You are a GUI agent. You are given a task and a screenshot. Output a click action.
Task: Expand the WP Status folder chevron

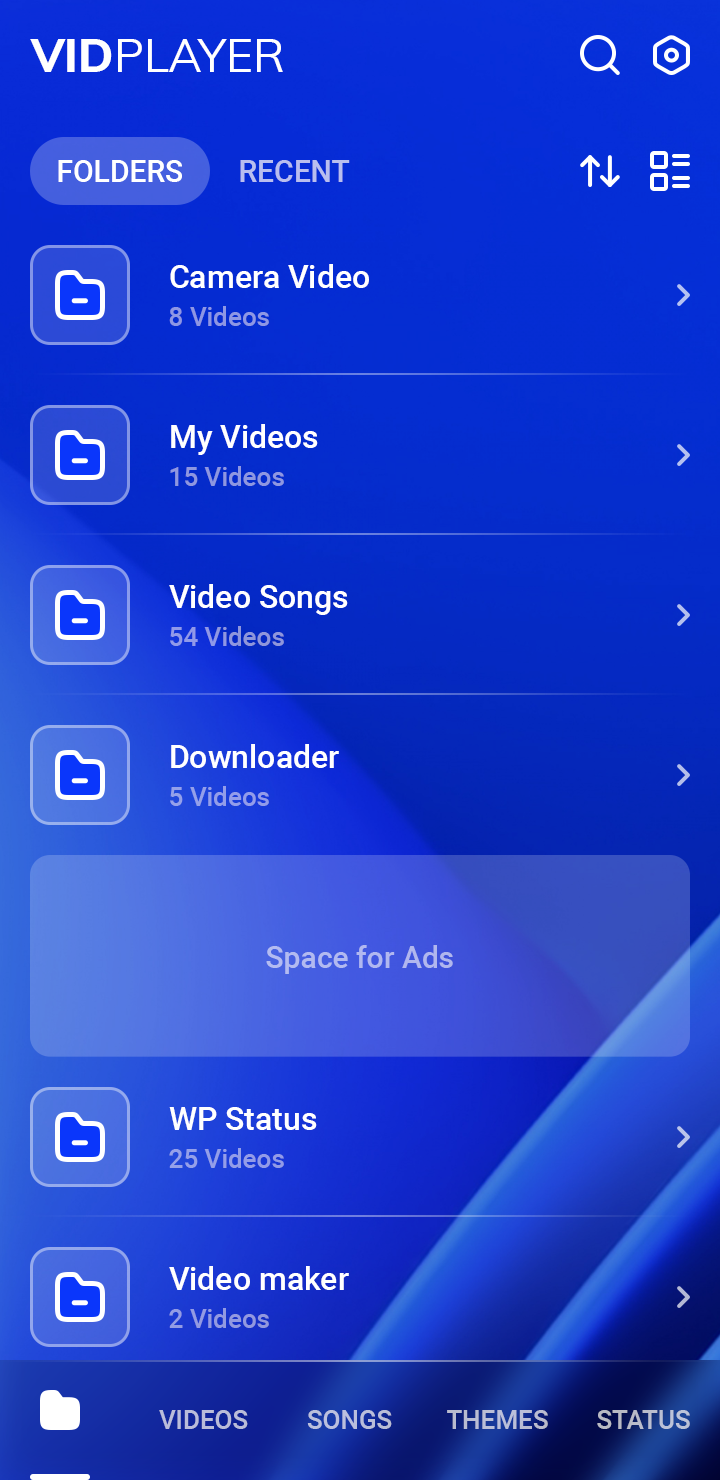[683, 1137]
